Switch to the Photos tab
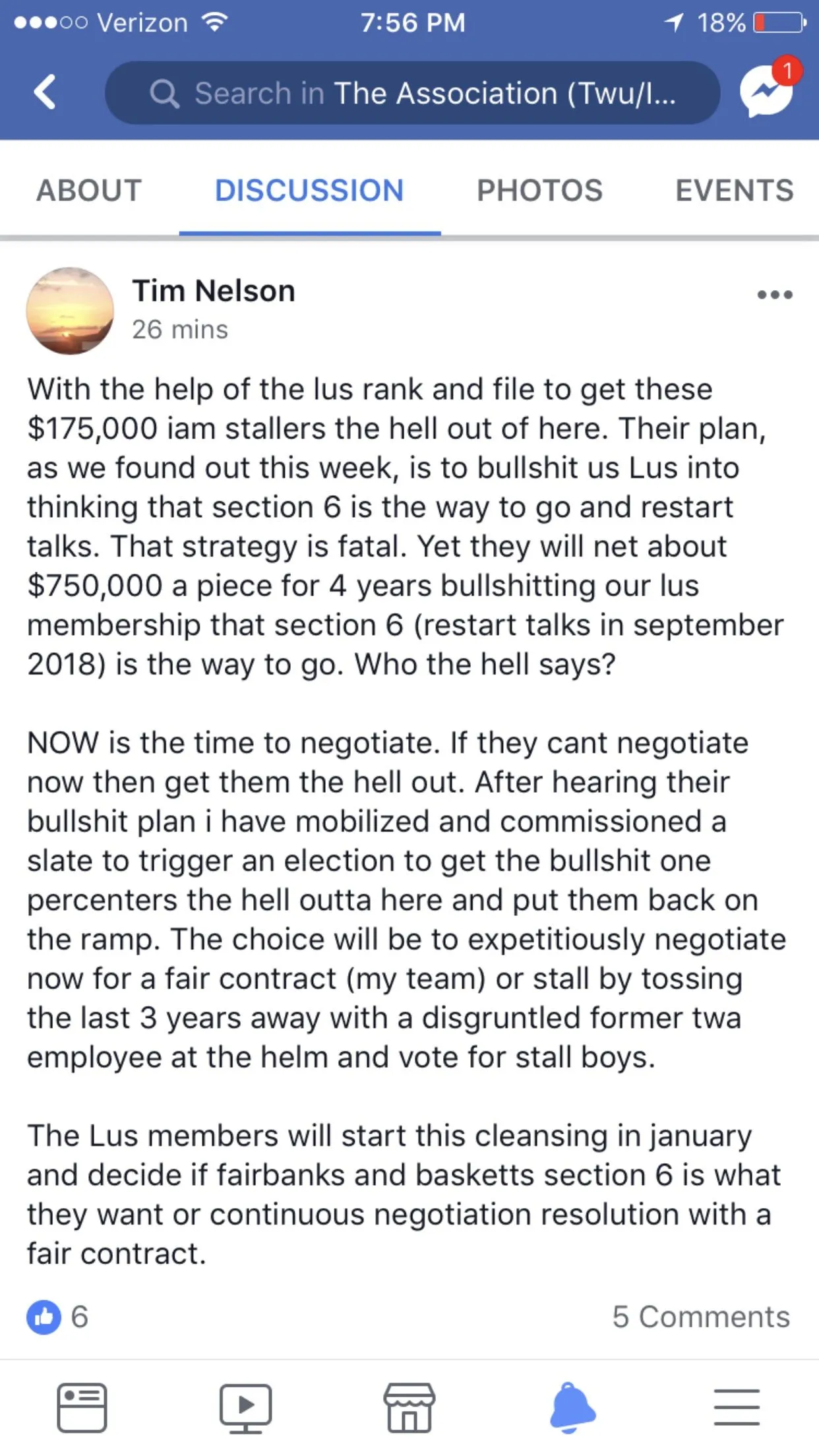Screen dimensions: 819x1456 pyautogui.click(x=539, y=191)
